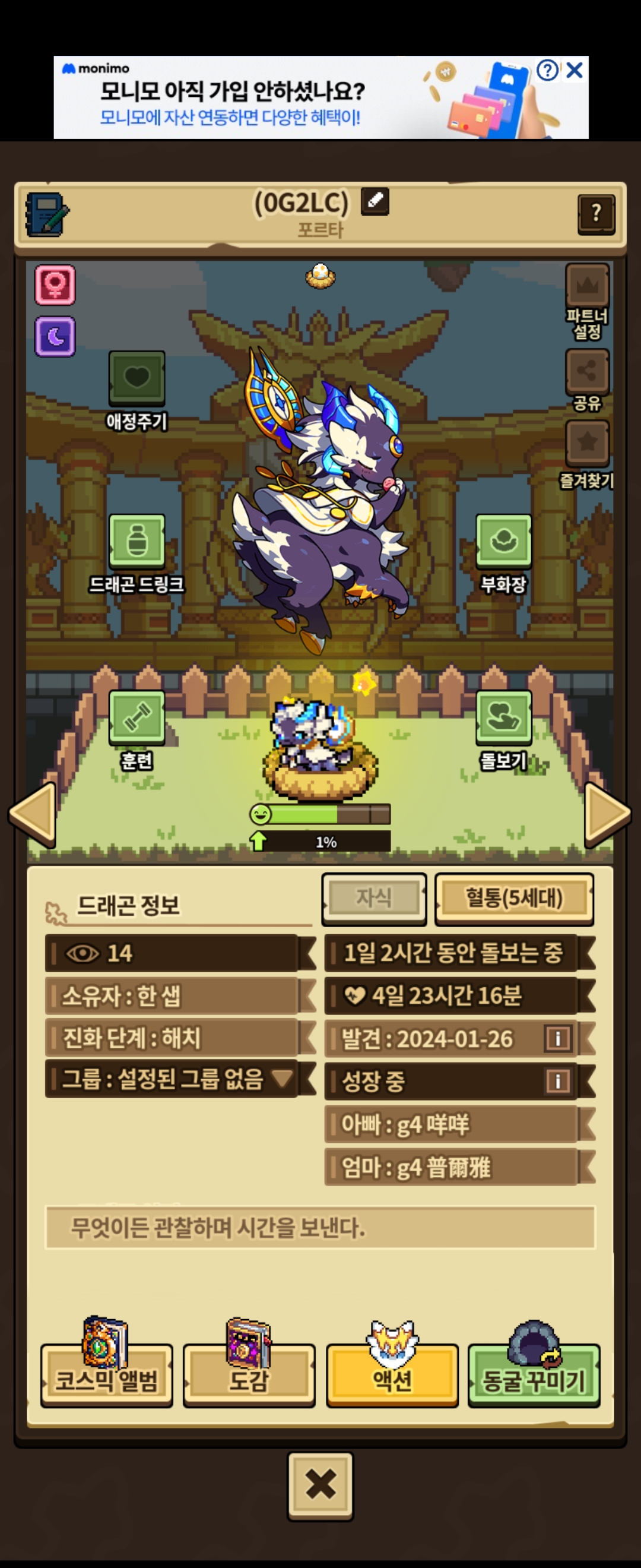Screen dimensions: 641x1568
Task: Open the notebook memo icon
Action: pyautogui.click(x=46, y=215)
